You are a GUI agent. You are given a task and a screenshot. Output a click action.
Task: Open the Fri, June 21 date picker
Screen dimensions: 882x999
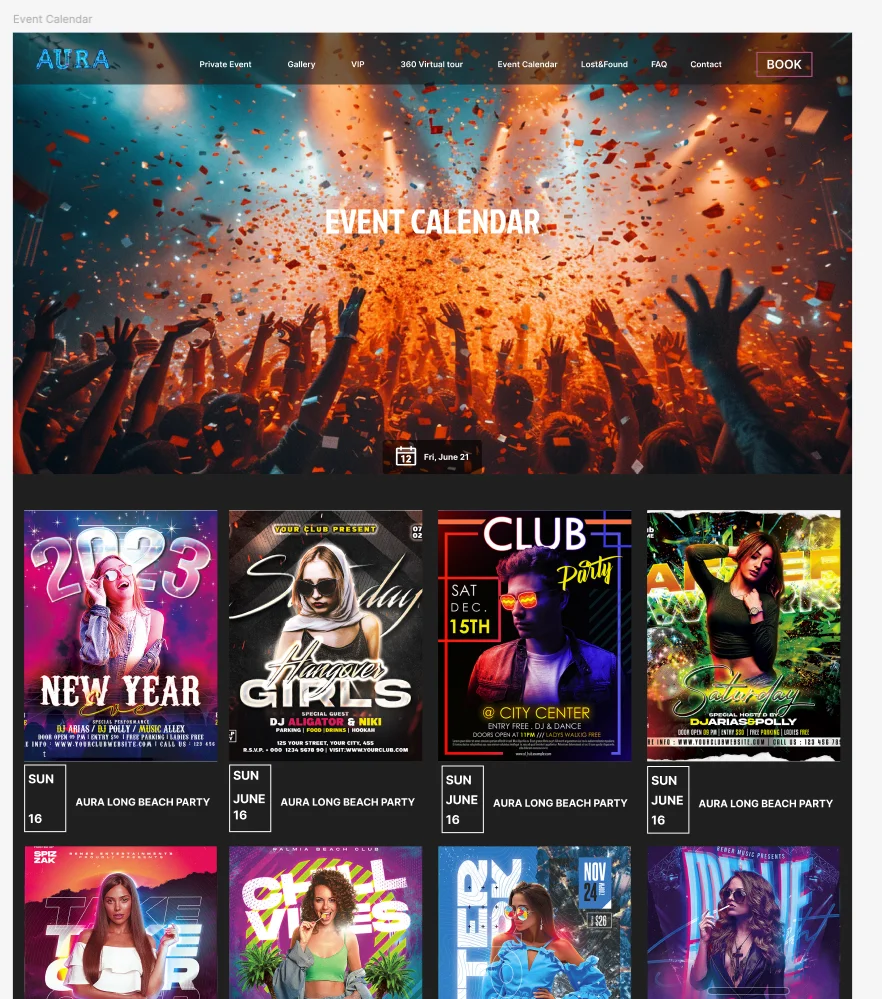433,457
